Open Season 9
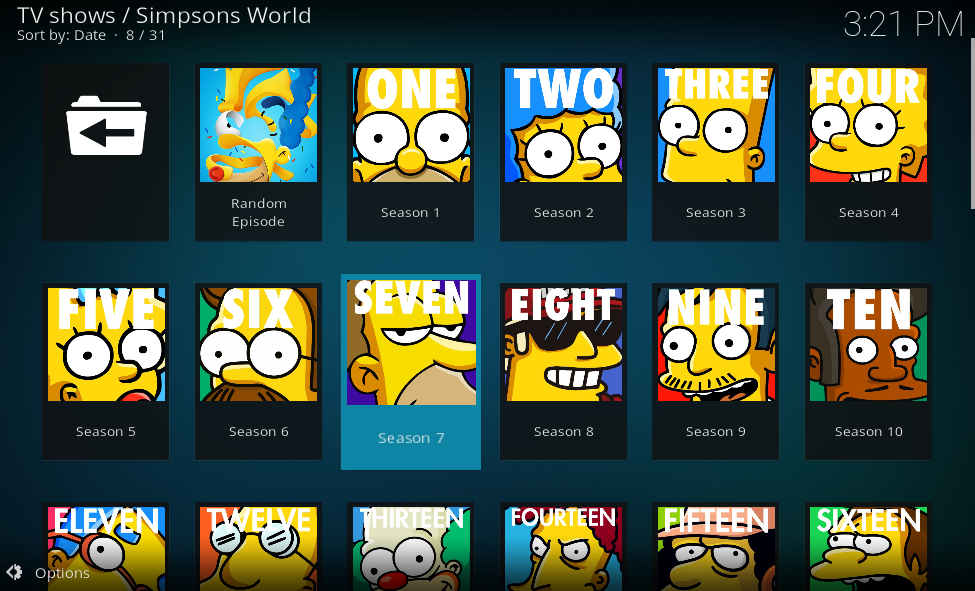This screenshot has height=591, width=975. [x=716, y=370]
